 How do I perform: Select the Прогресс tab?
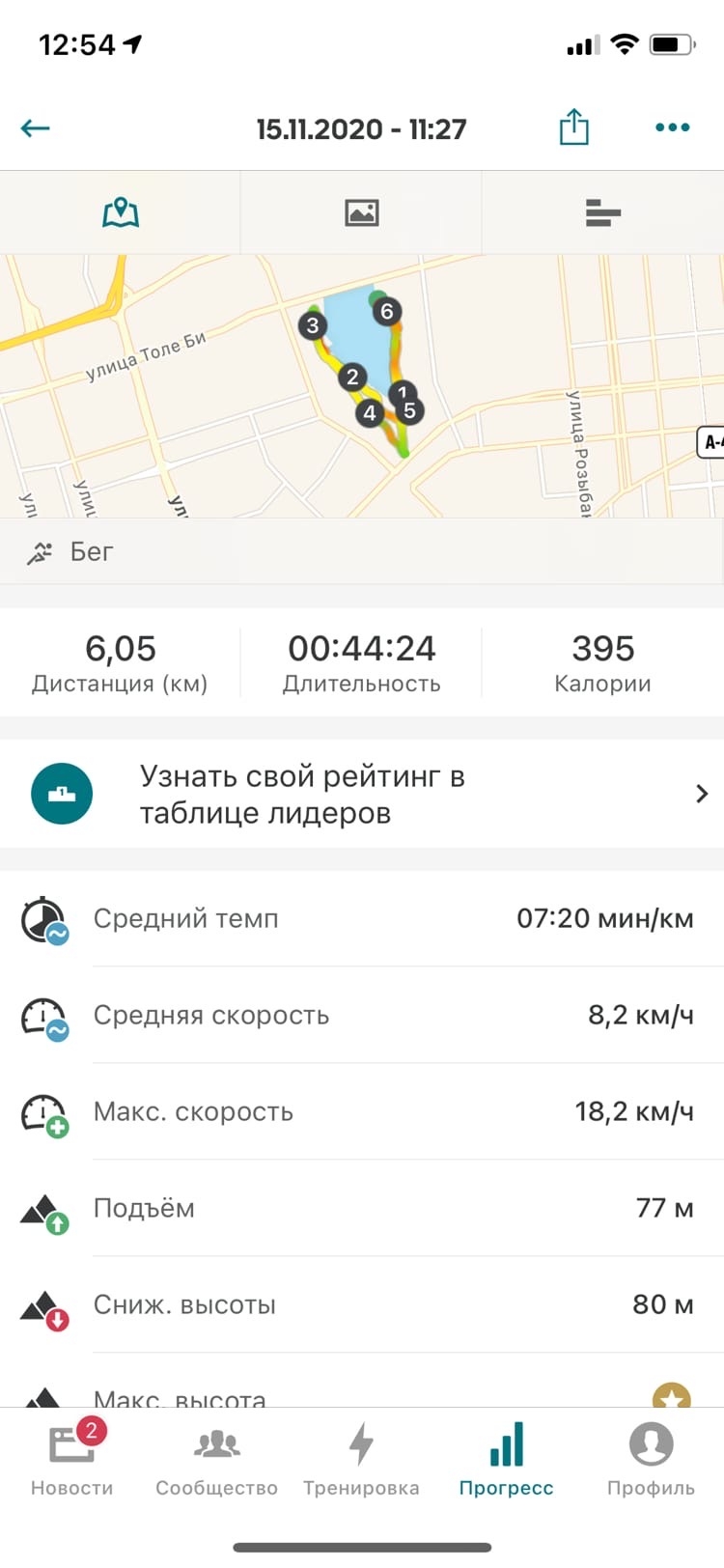pos(506,1458)
